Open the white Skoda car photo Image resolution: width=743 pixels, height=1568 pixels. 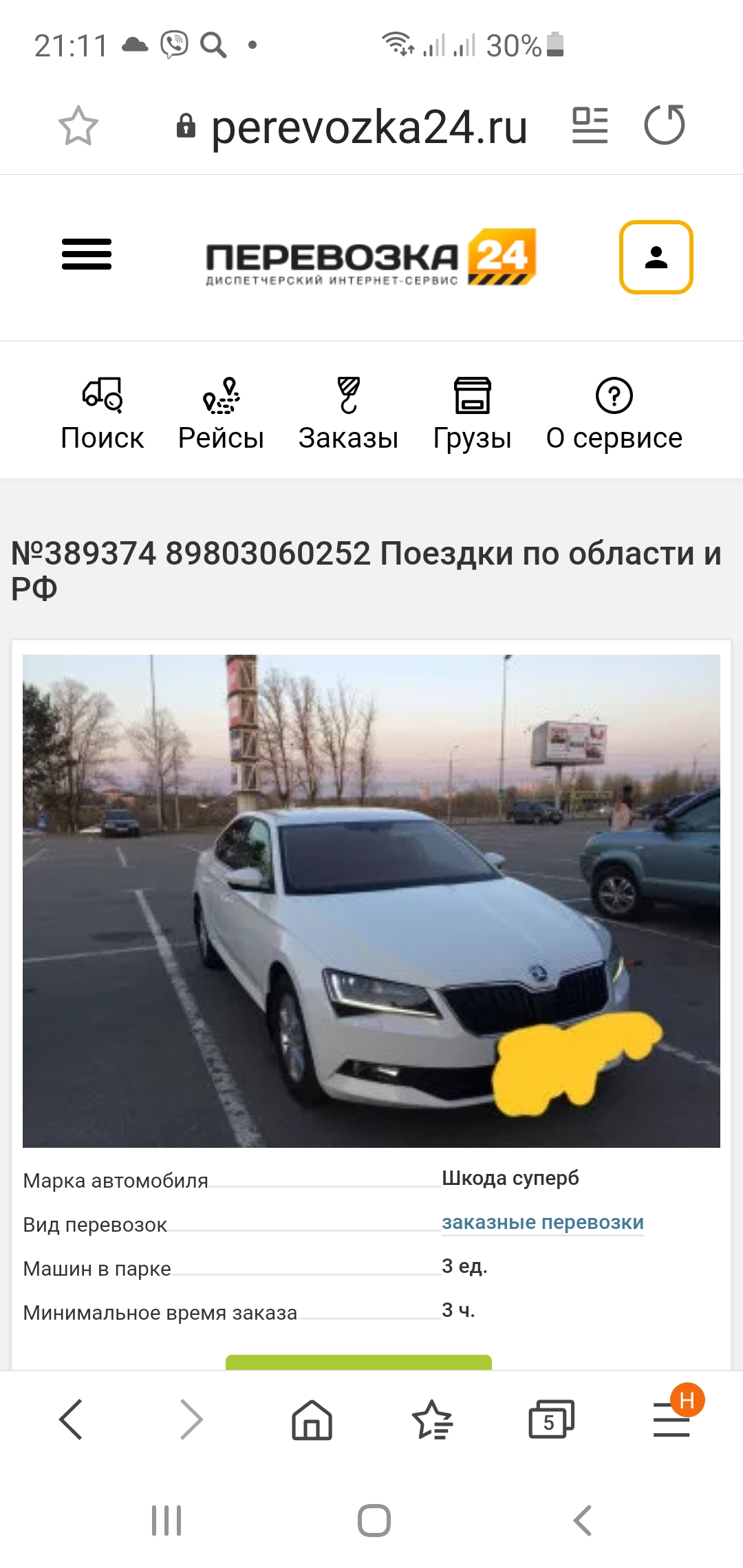371,901
